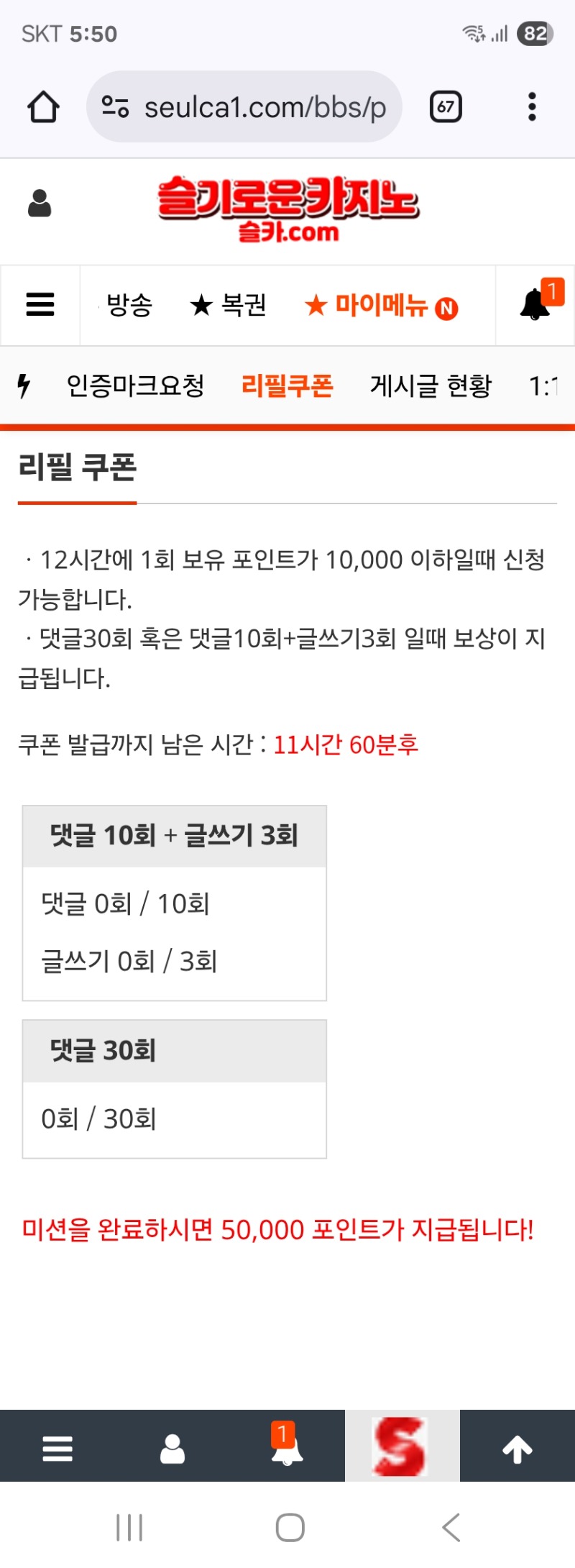Check notifications from the bottom bar bell
Image resolution: width=575 pixels, height=1568 pixels.
(287, 1449)
